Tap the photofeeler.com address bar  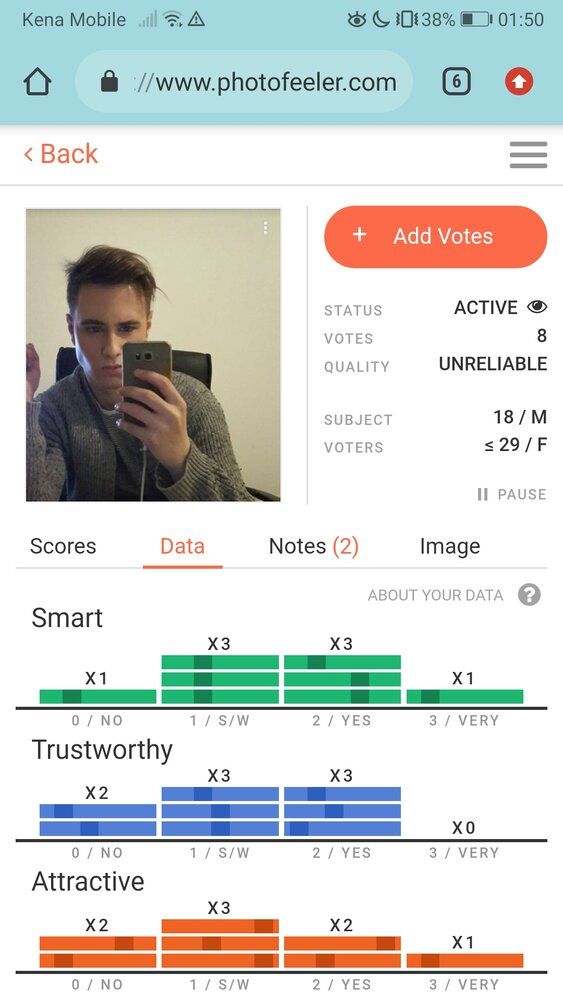click(x=244, y=82)
